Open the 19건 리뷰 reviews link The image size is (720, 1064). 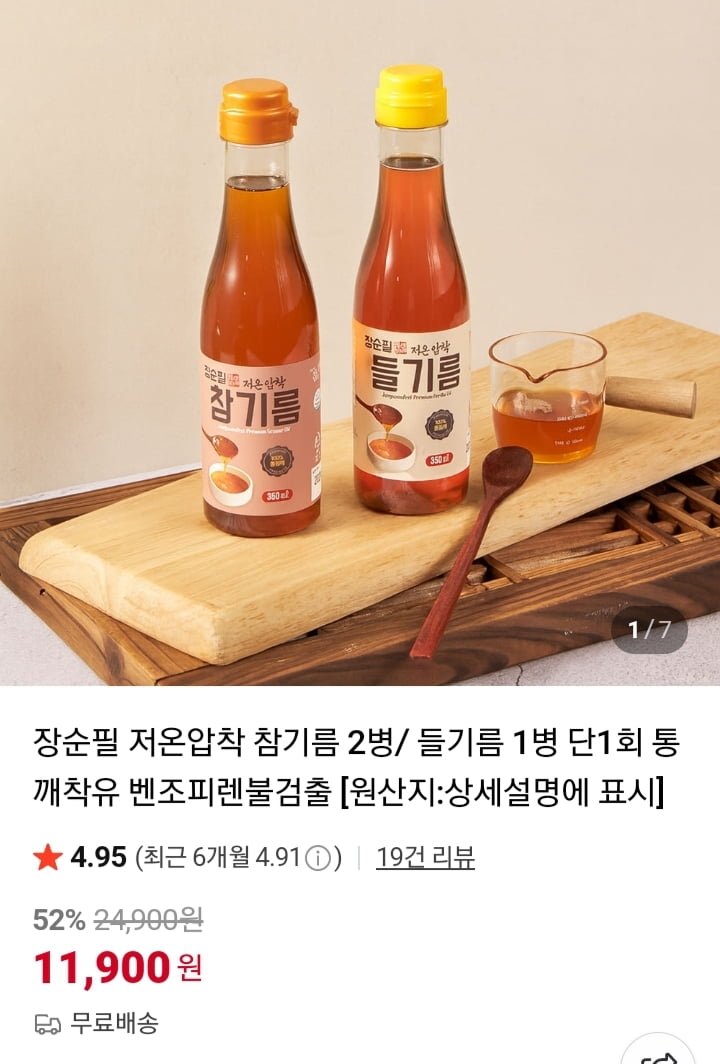coord(425,857)
